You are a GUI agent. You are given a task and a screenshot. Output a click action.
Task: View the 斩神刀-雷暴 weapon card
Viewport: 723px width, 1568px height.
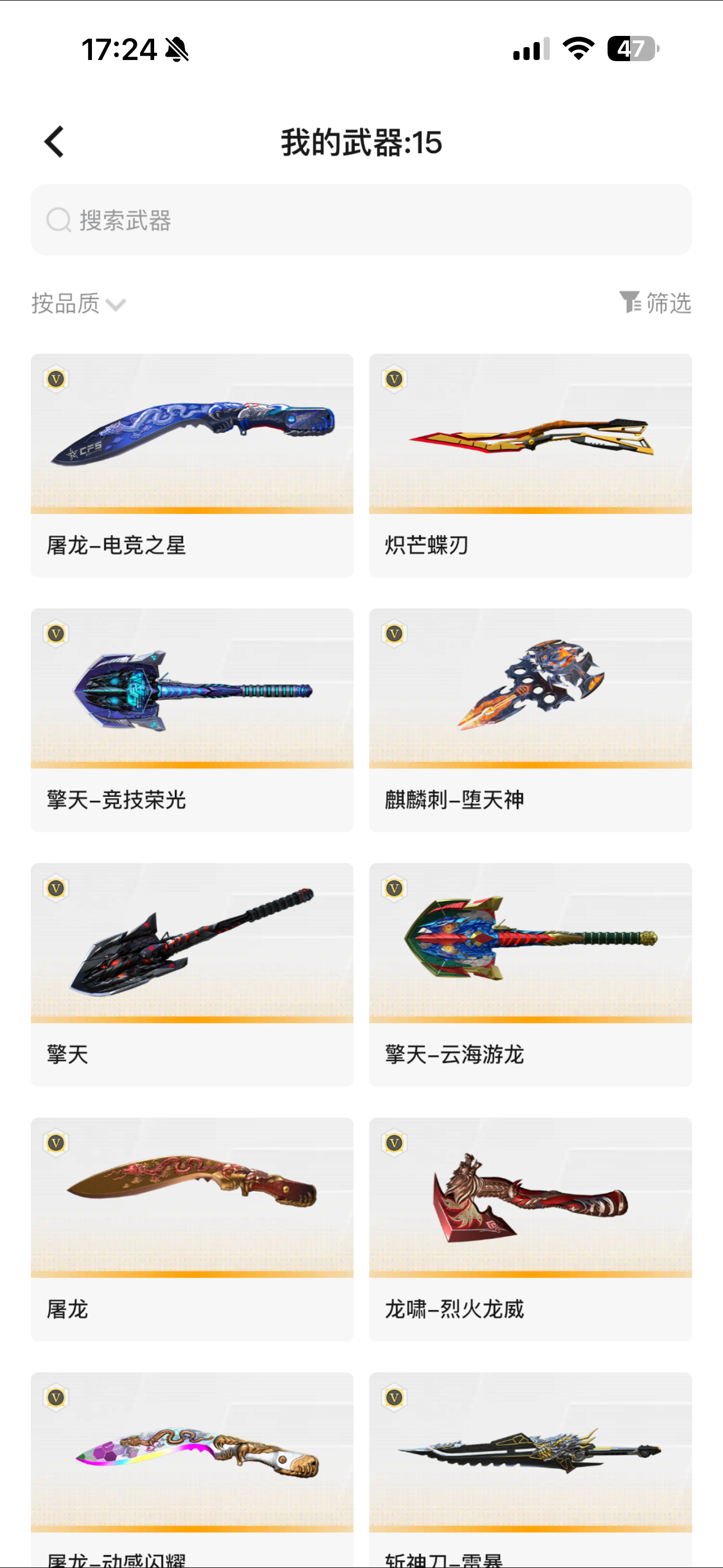coord(530,1467)
